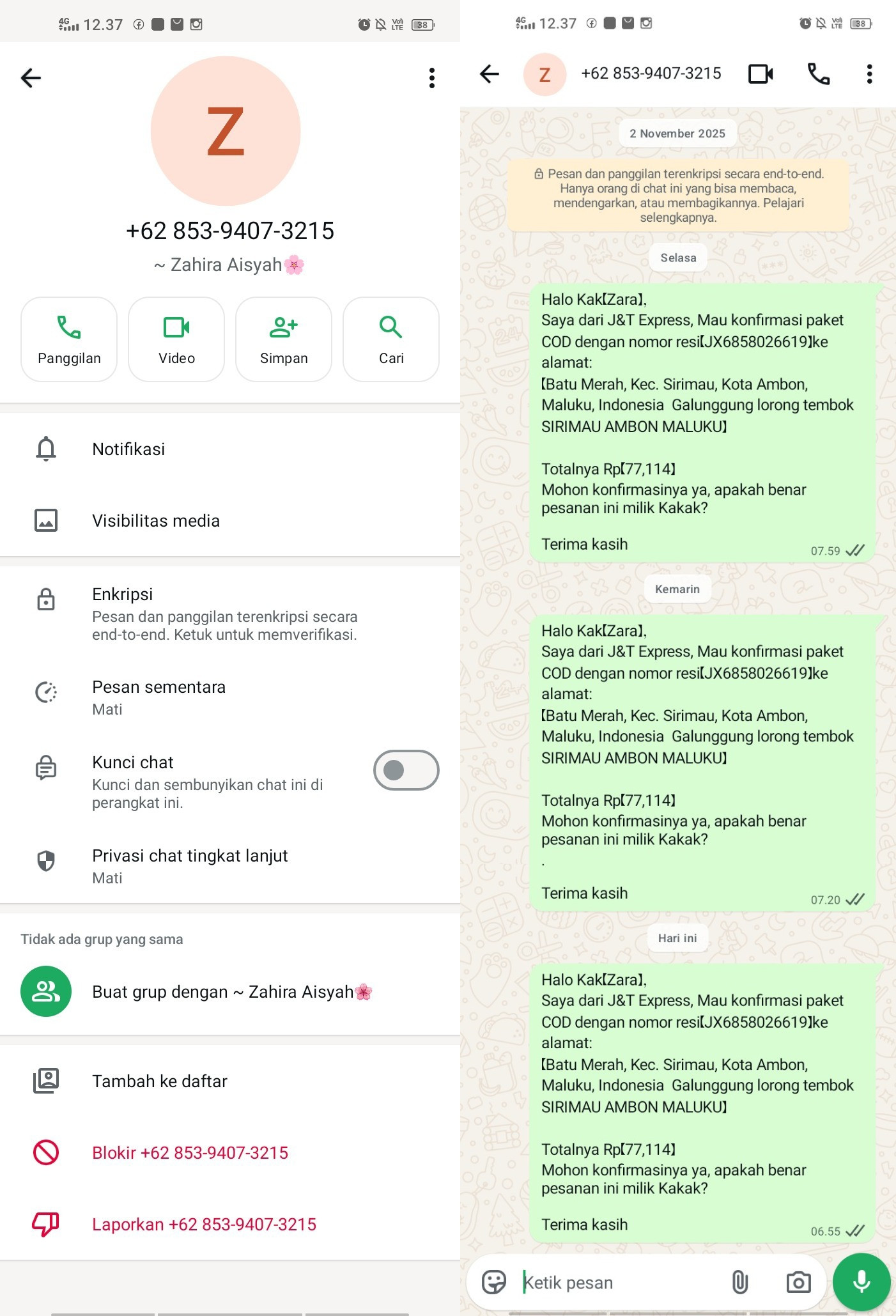Open Notifikasi settings
The image size is (896, 1316).
(x=230, y=449)
